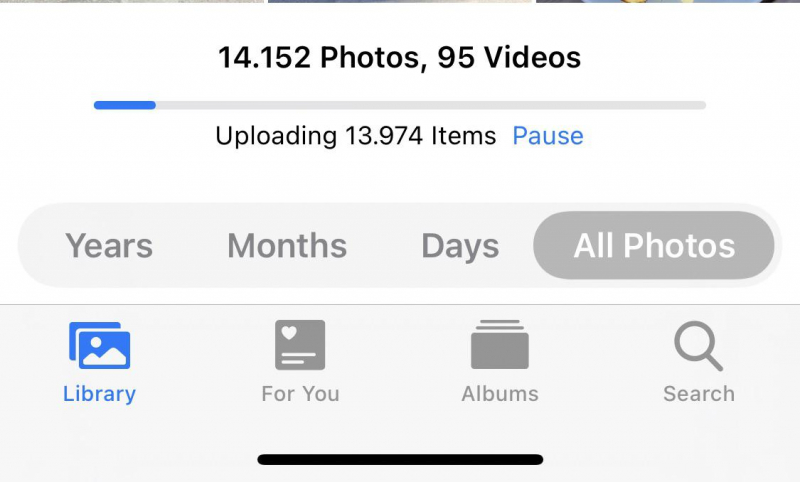This screenshot has height=482, width=800.
Task: Open the Albums tab
Action: (500, 362)
